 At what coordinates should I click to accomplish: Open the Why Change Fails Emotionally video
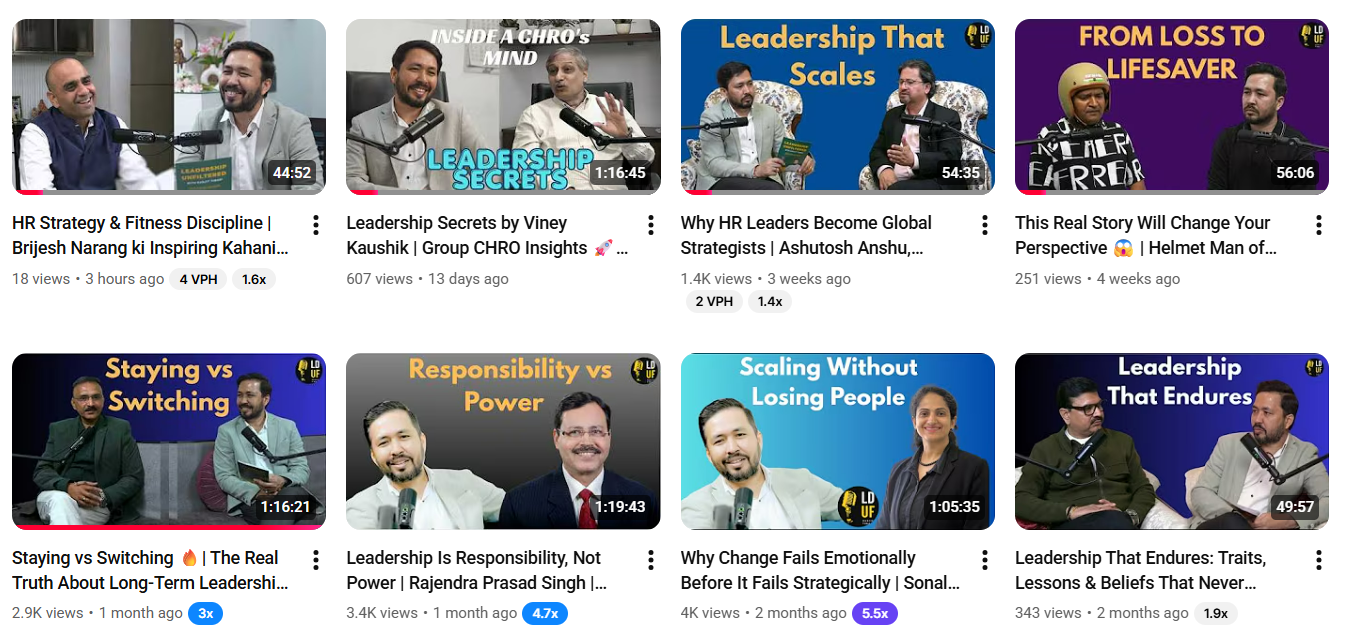837,441
